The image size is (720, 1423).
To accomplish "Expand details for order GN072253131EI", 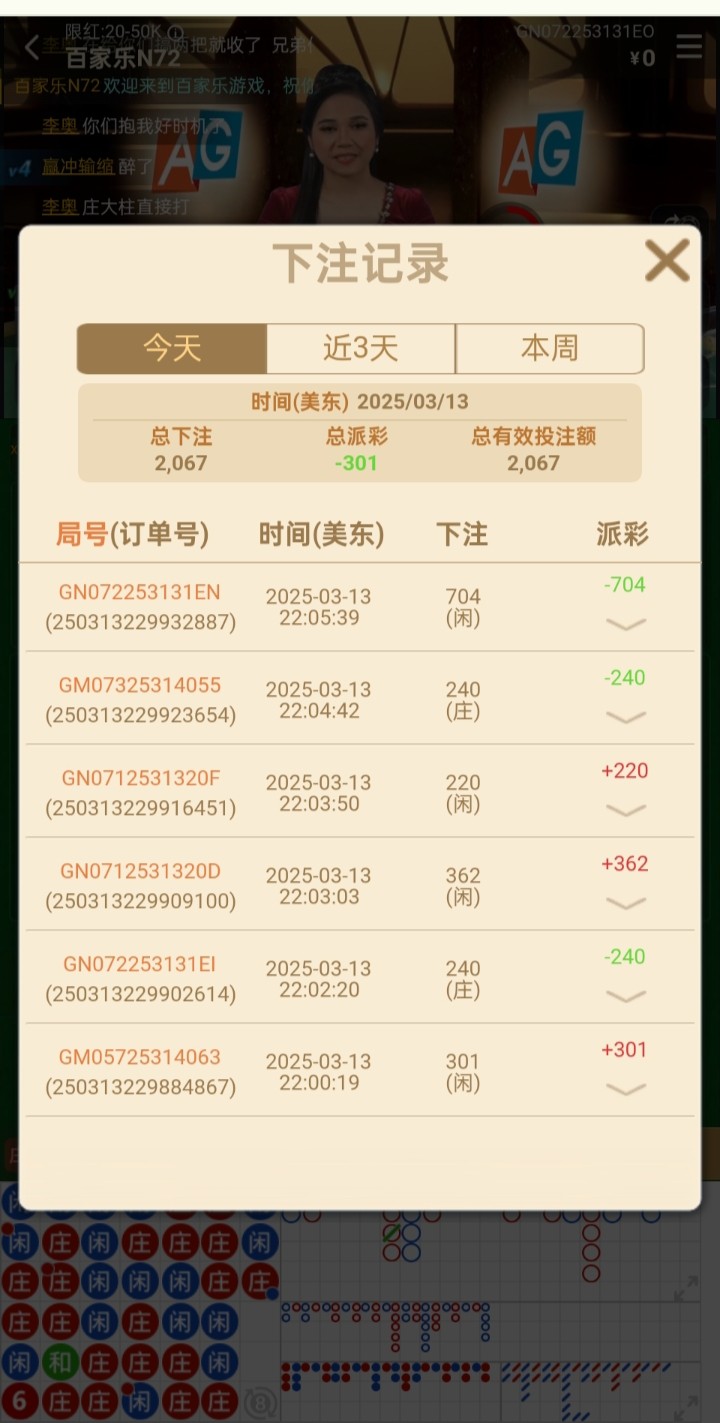I will 626,996.
